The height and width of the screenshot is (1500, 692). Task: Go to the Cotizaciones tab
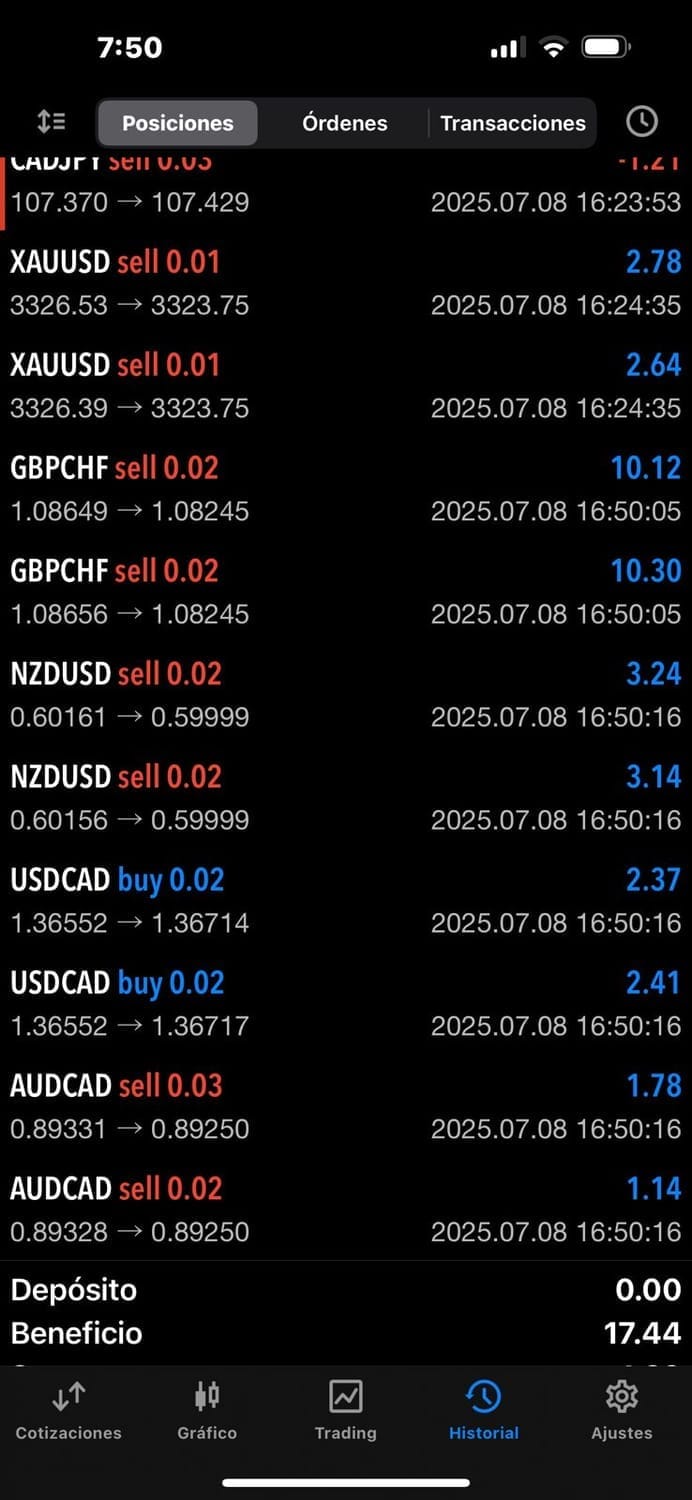coord(68,1410)
